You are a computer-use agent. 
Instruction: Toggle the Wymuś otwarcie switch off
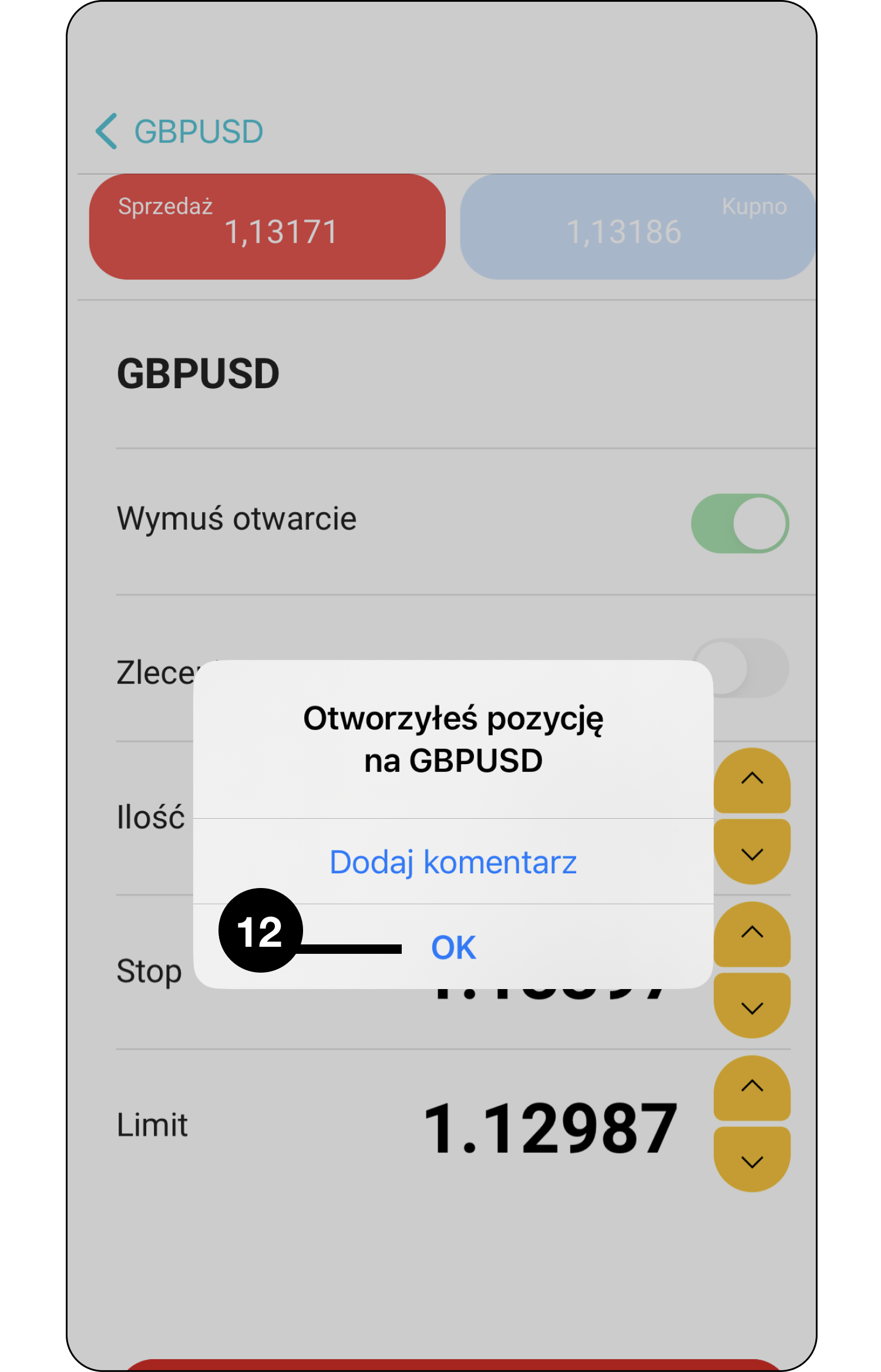(x=739, y=523)
